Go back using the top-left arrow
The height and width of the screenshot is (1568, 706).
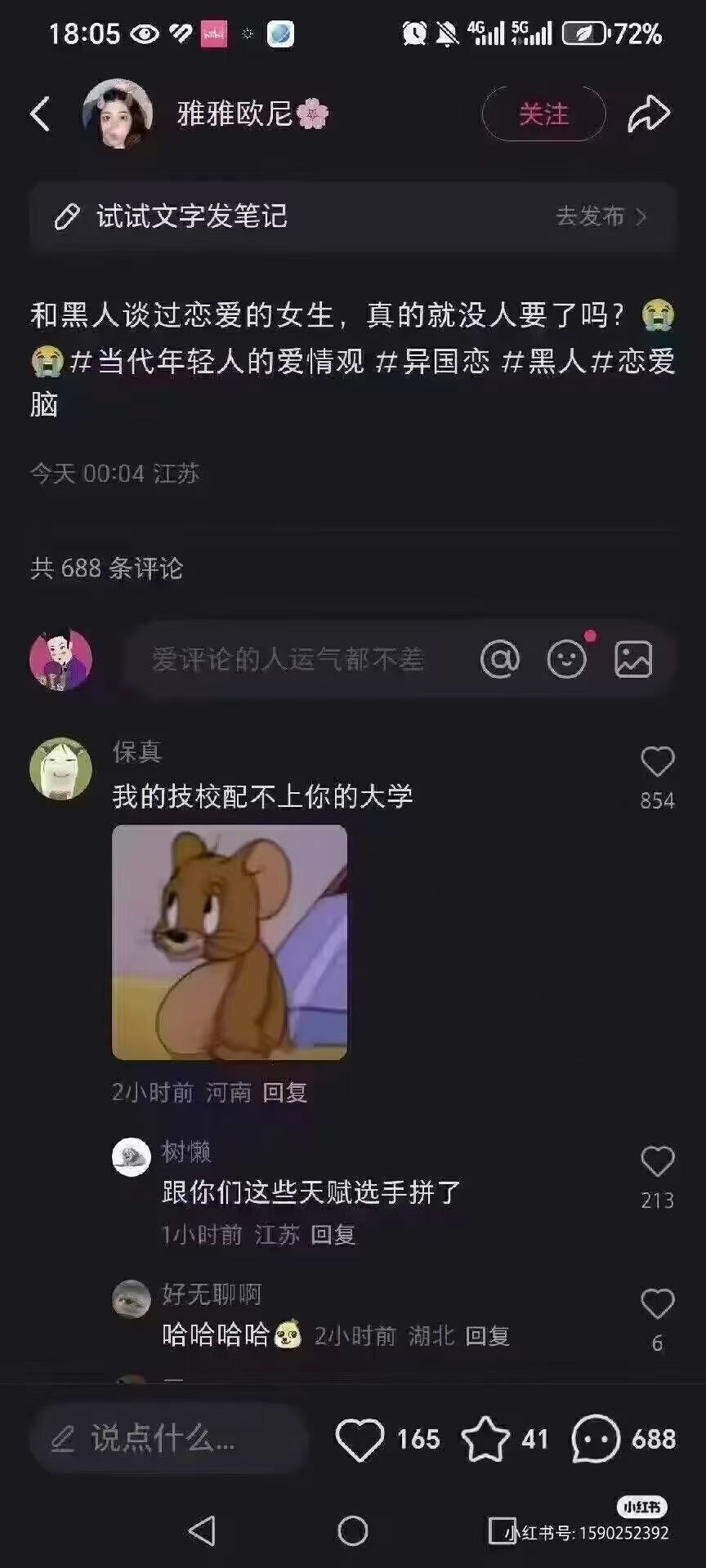tap(40, 114)
